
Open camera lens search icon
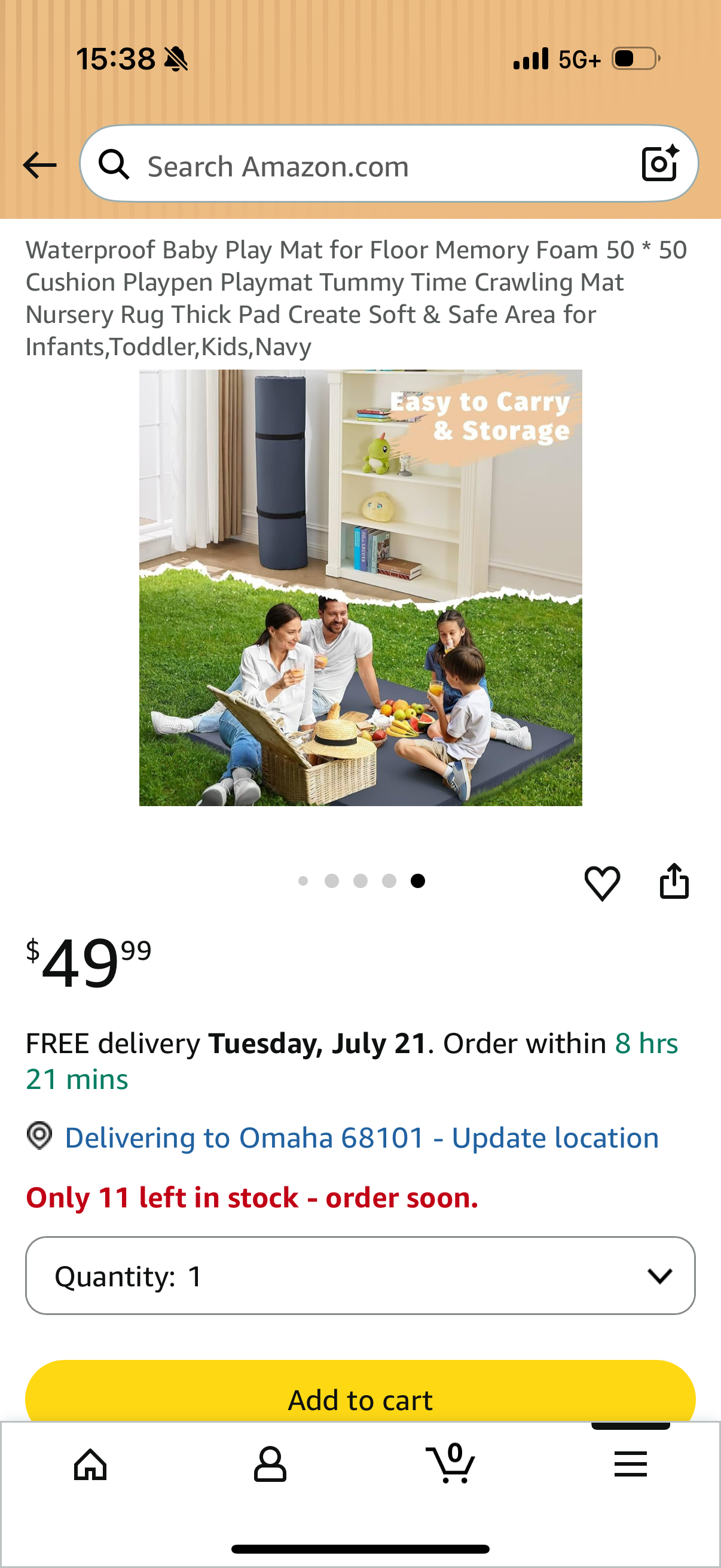[660, 163]
